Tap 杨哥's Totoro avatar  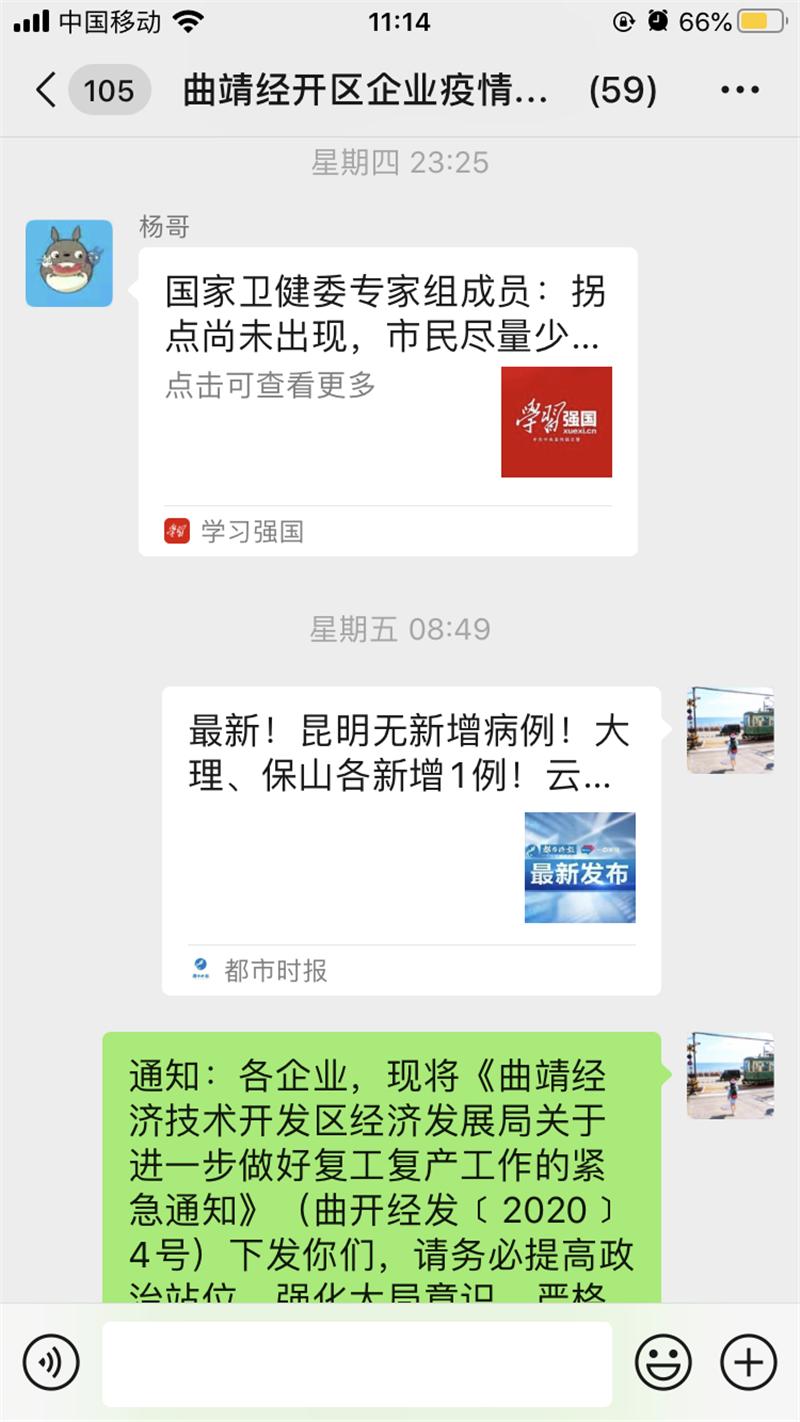[68, 262]
